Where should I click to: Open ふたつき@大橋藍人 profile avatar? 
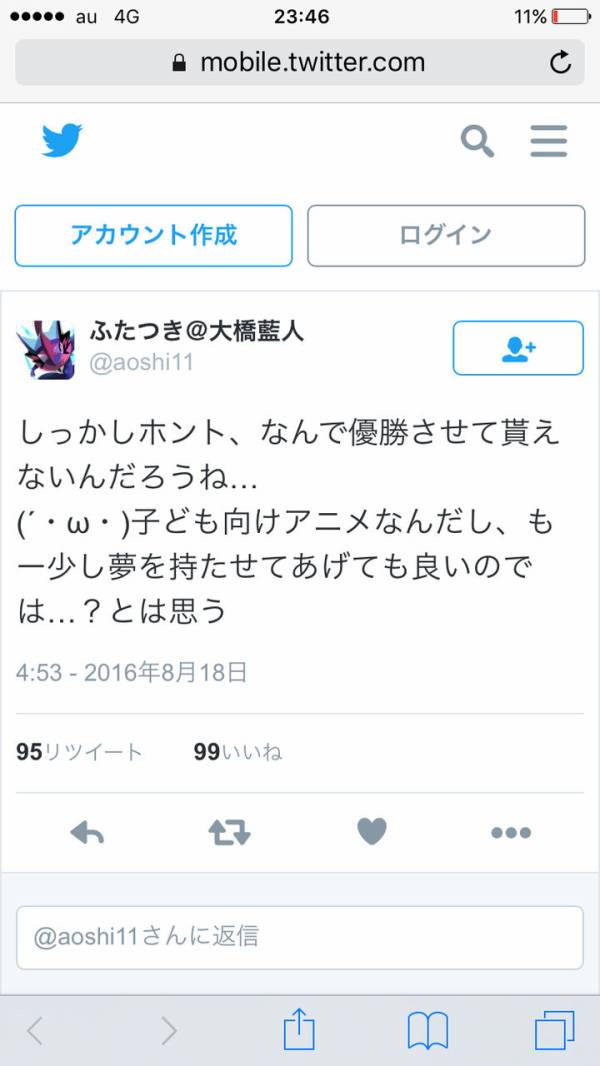[x=47, y=350]
